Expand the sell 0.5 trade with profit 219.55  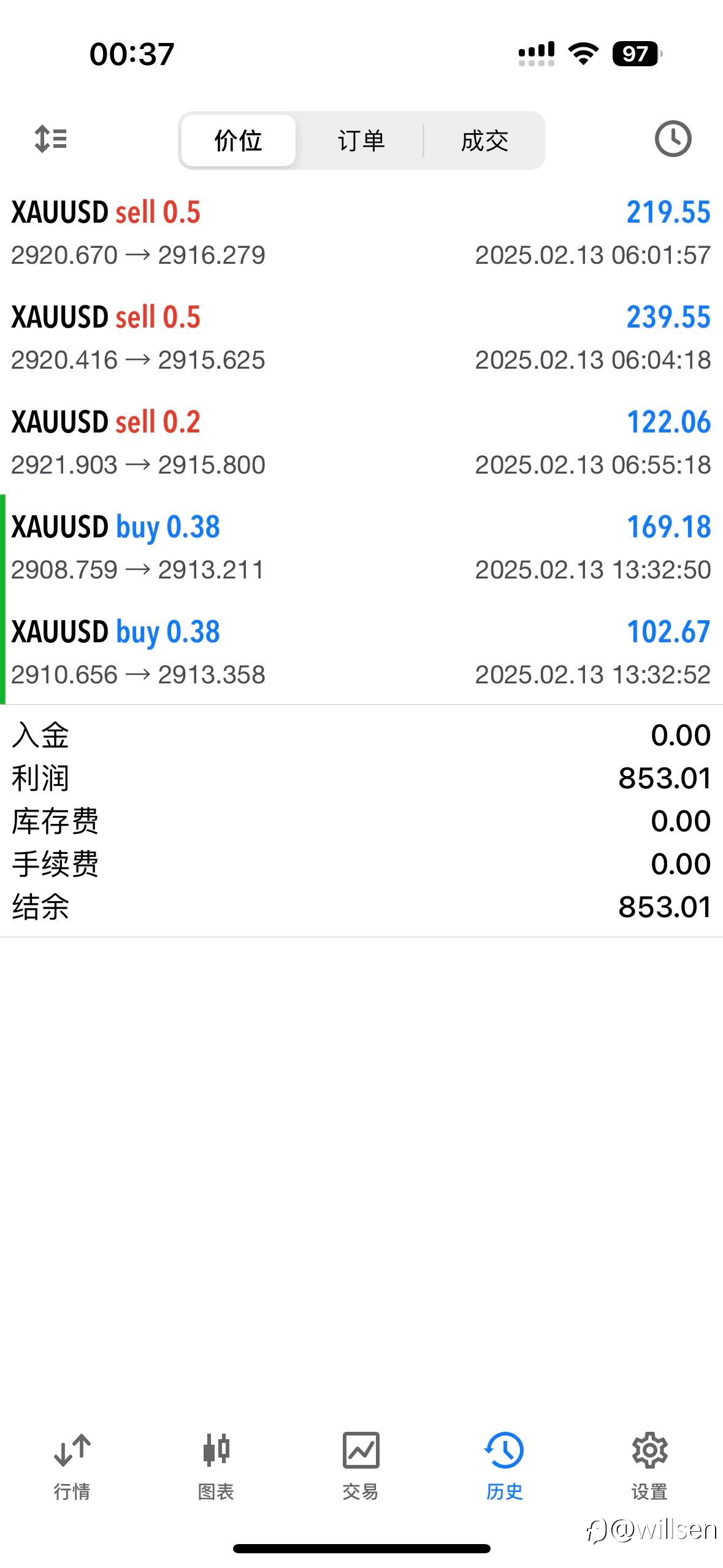pos(361,233)
